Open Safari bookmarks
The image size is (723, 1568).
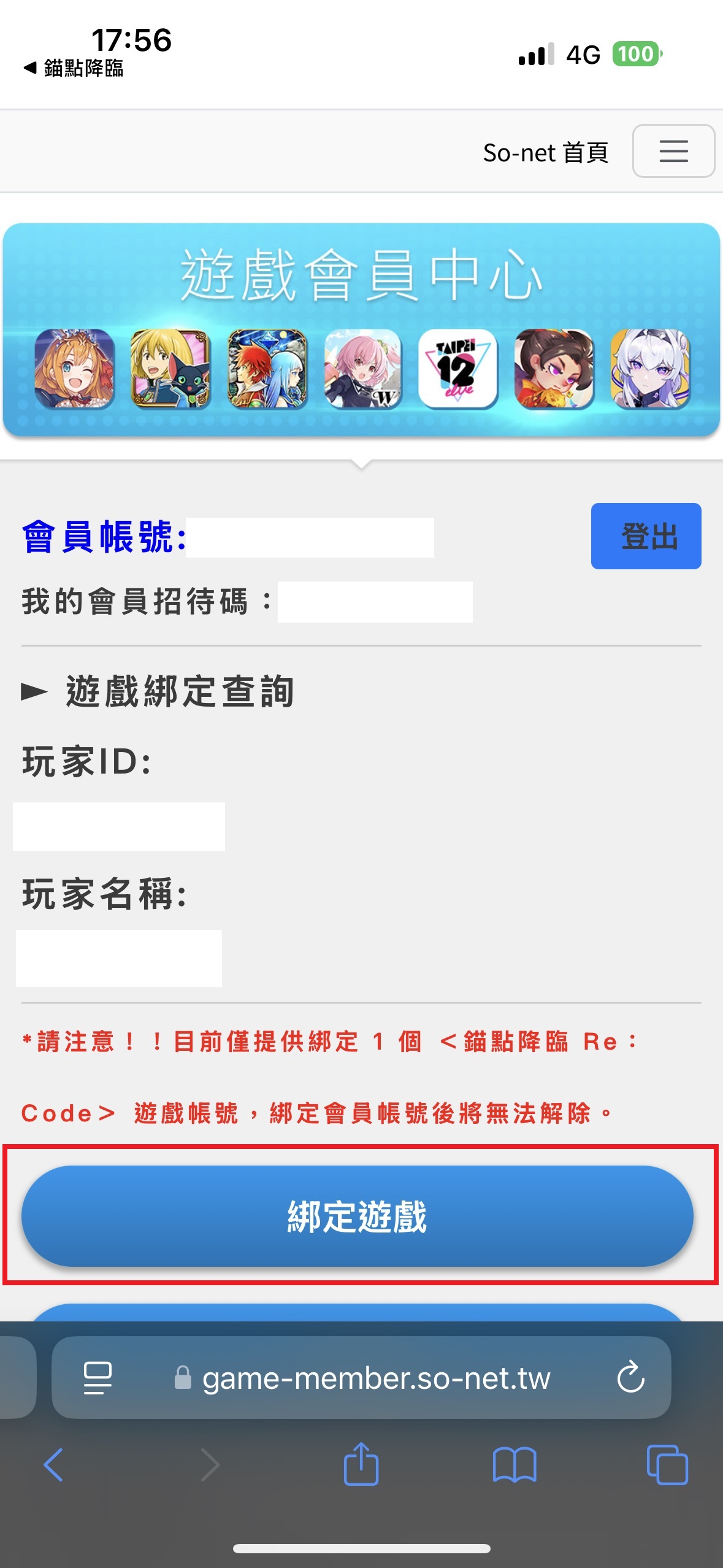tap(514, 1465)
